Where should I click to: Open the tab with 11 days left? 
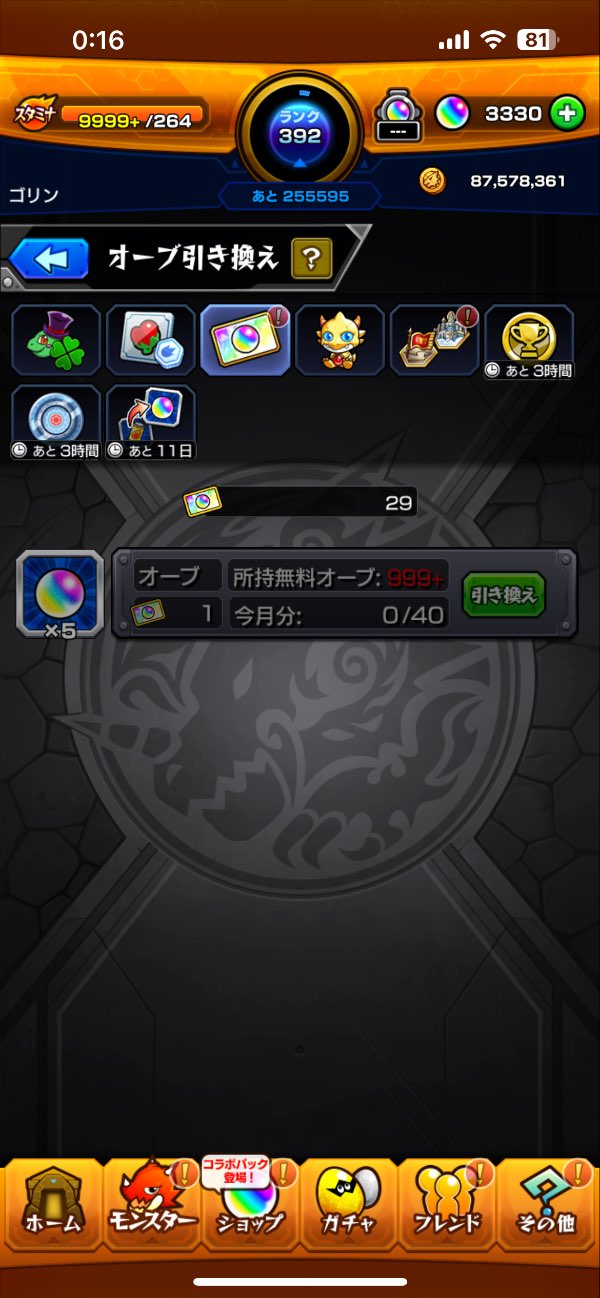150,422
